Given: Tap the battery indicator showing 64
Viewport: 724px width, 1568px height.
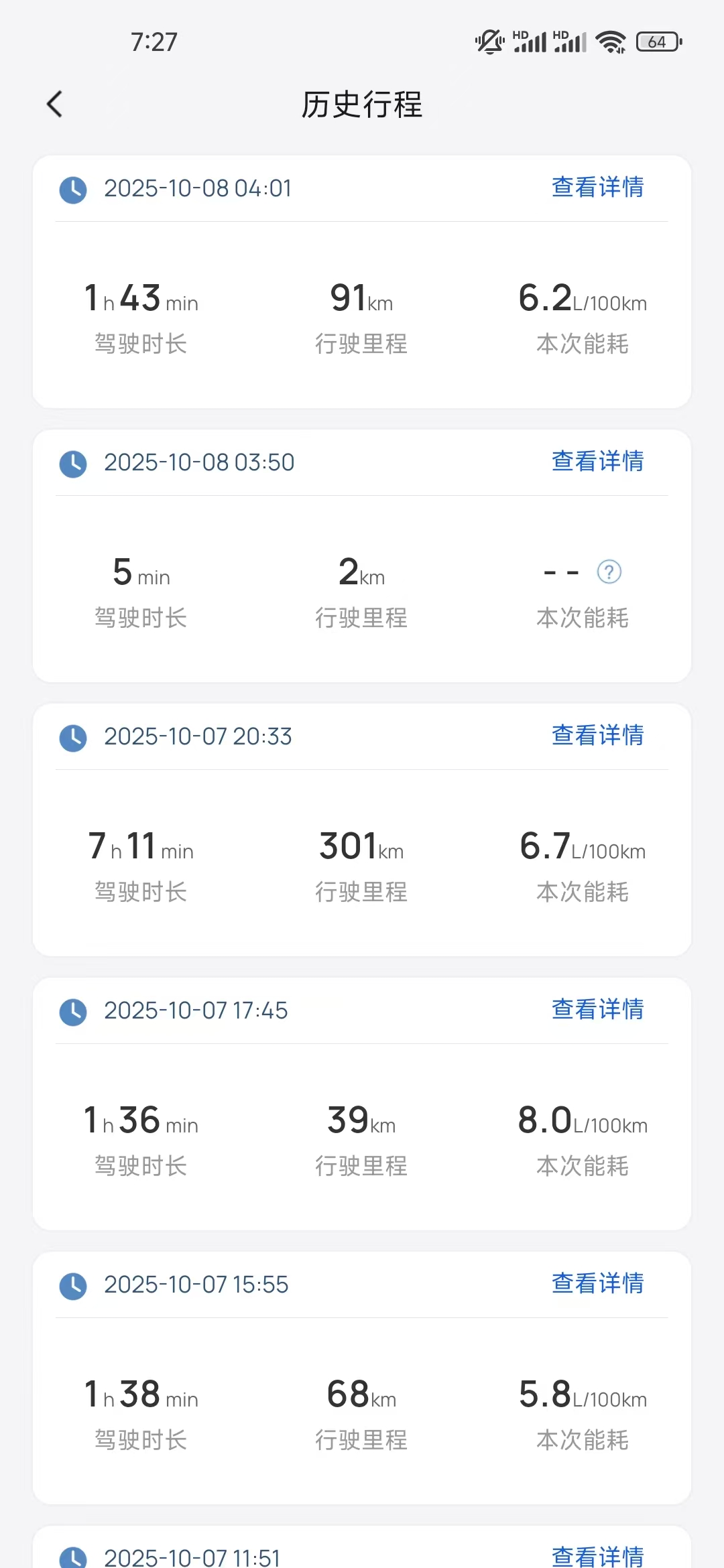Looking at the screenshot, I should pyautogui.click(x=658, y=42).
